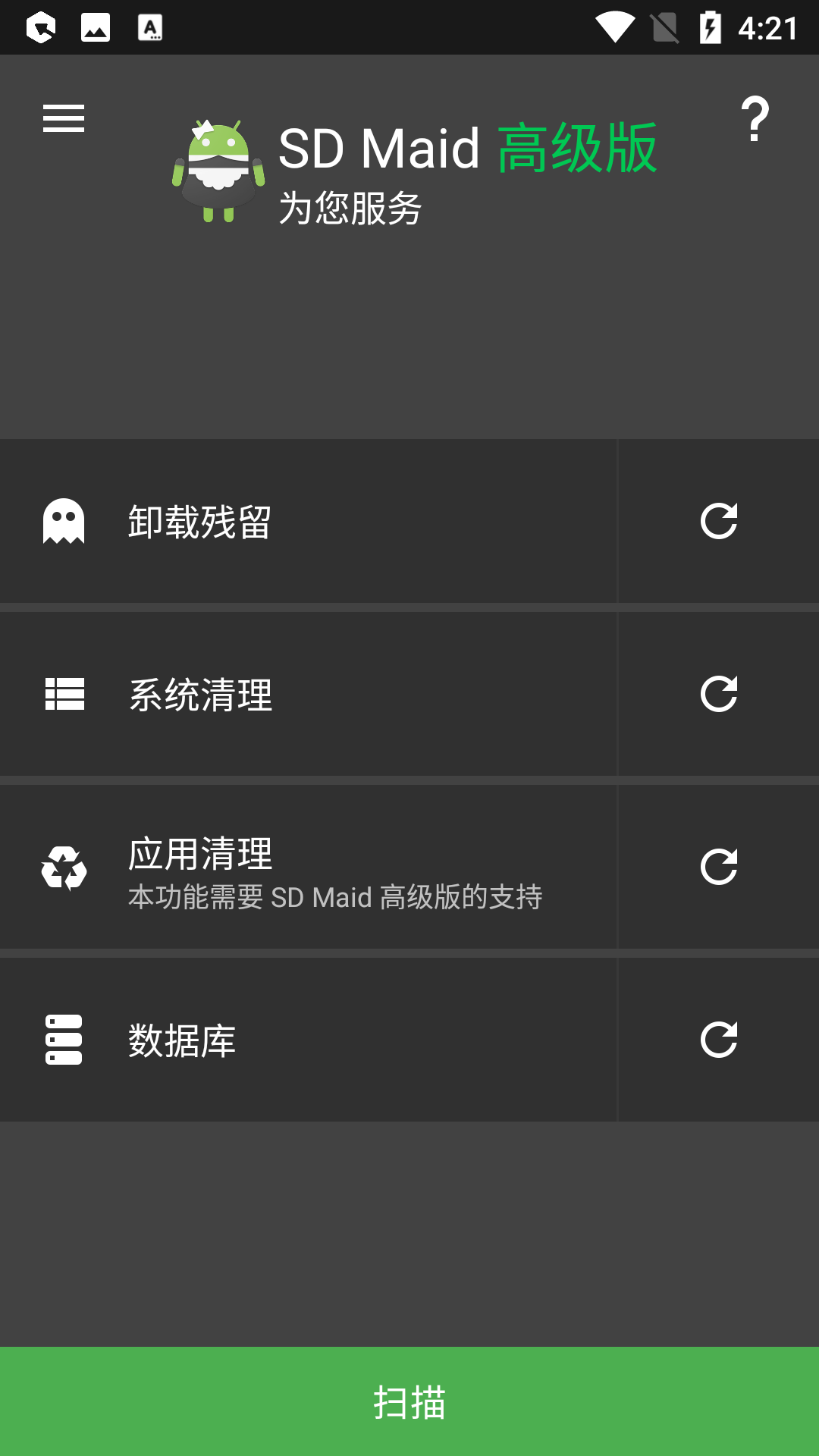The width and height of the screenshot is (819, 1456).
Task: Refresh the 应用清理 scan
Action: pyautogui.click(x=719, y=868)
